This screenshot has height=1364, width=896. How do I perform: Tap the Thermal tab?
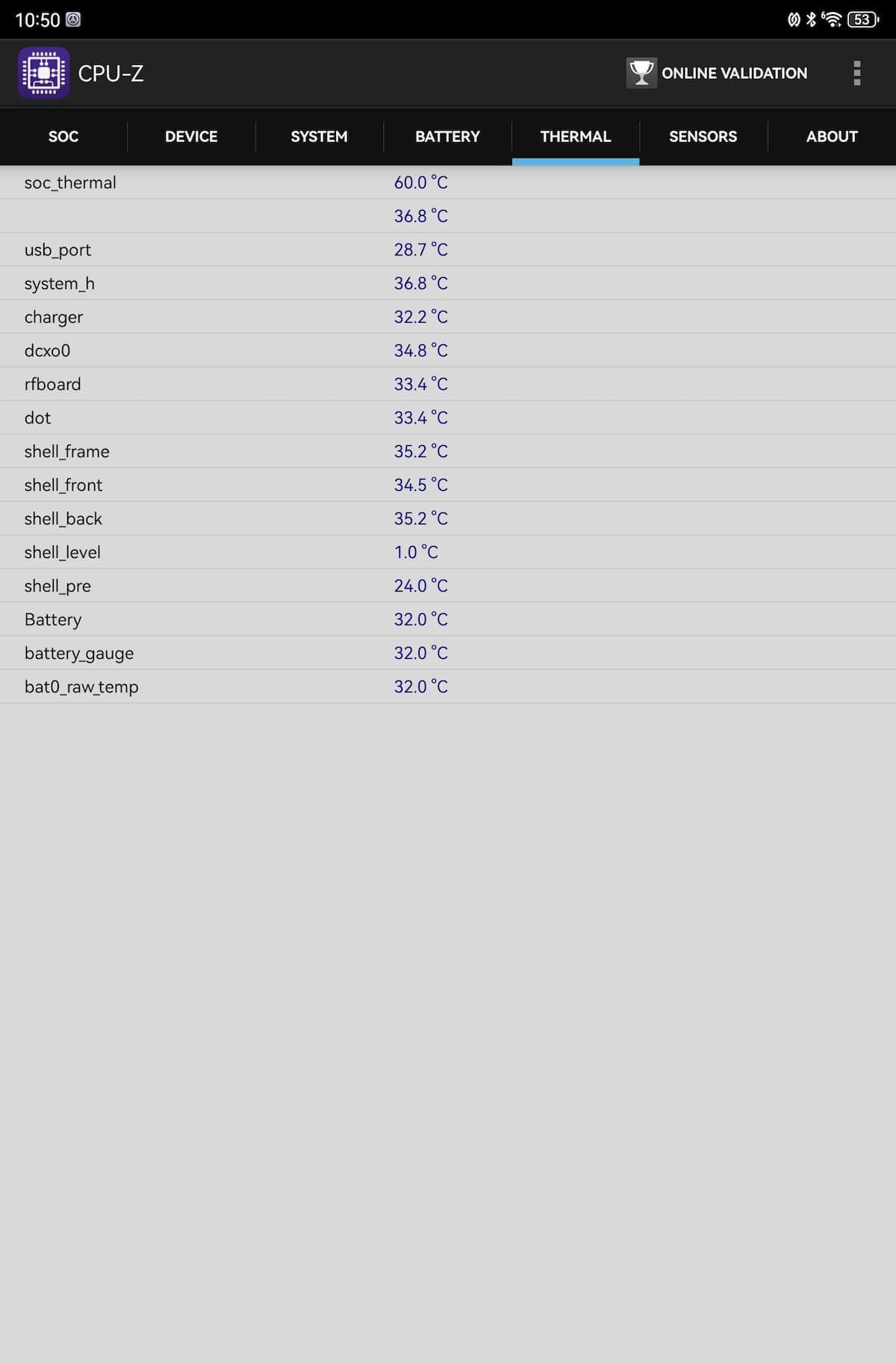pyautogui.click(x=576, y=137)
